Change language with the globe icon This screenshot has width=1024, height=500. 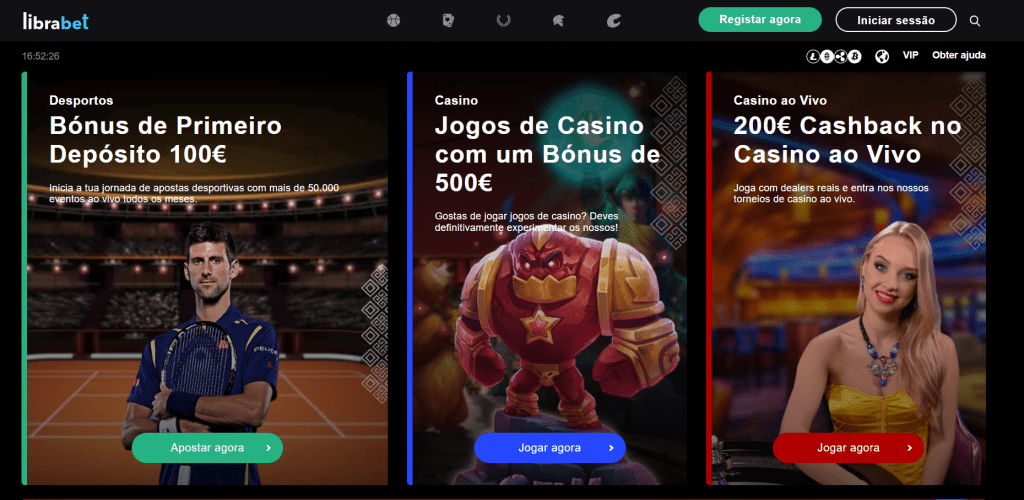click(882, 56)
